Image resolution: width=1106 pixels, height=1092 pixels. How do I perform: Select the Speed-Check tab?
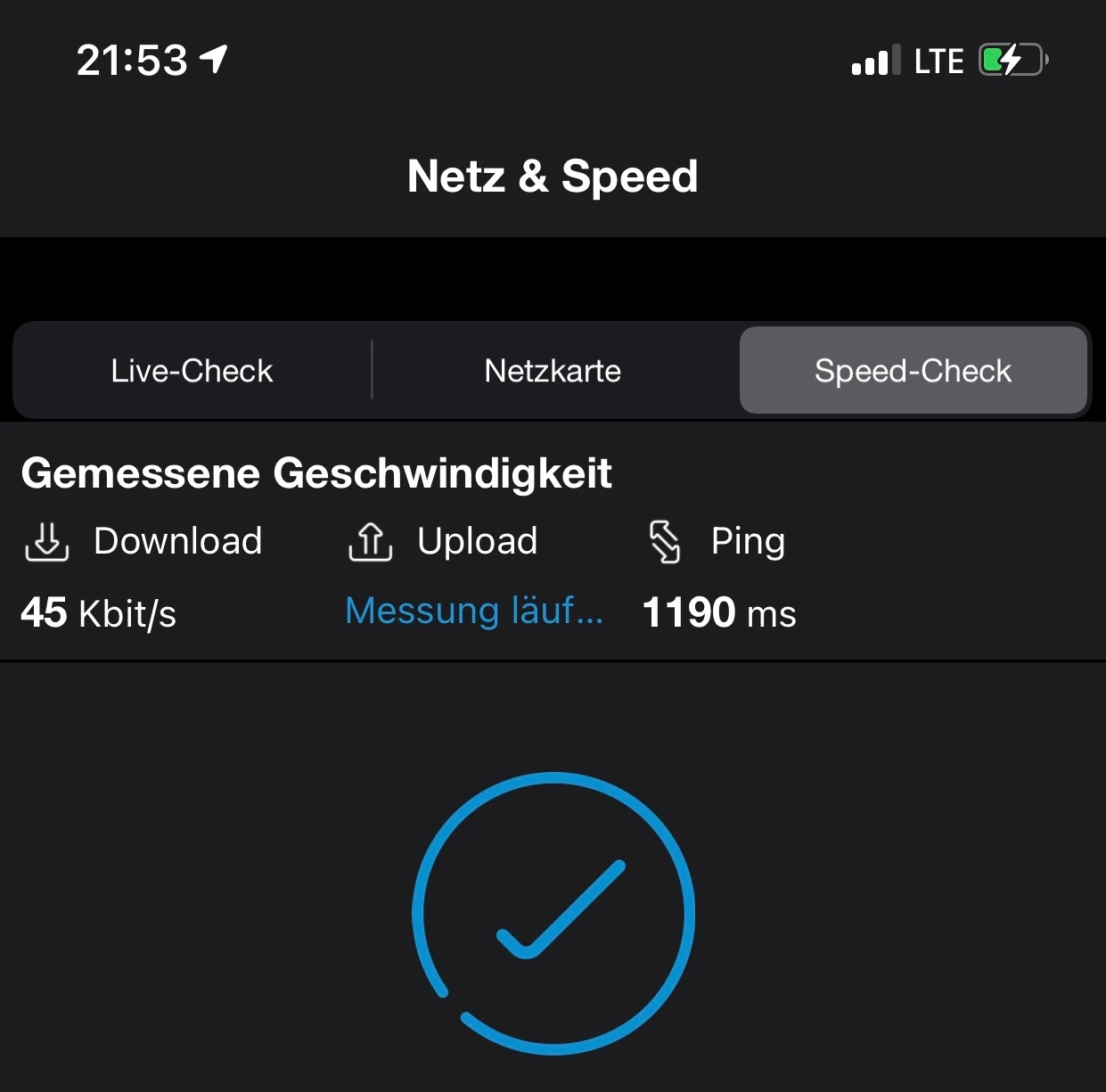913,371
